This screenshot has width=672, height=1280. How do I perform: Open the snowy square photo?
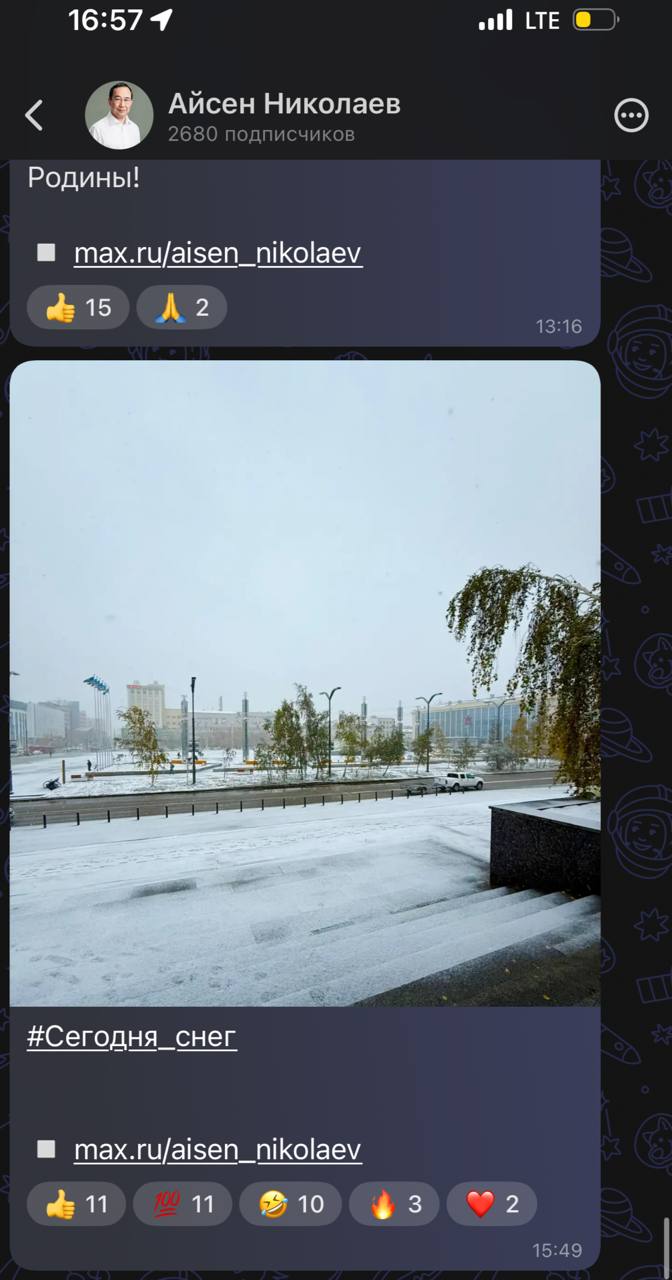(x=305, y=683)
